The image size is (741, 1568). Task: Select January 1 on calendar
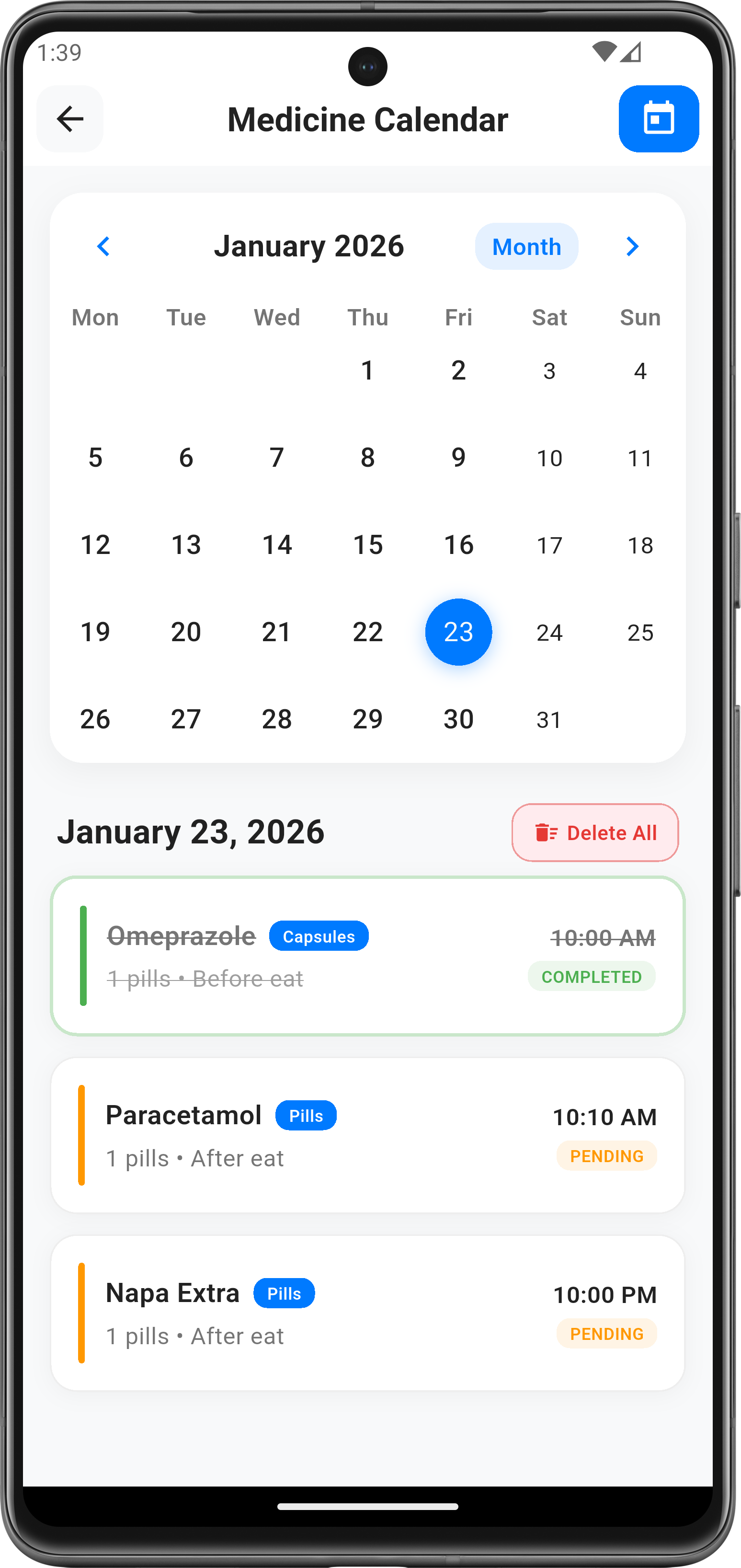click(367, 371)
